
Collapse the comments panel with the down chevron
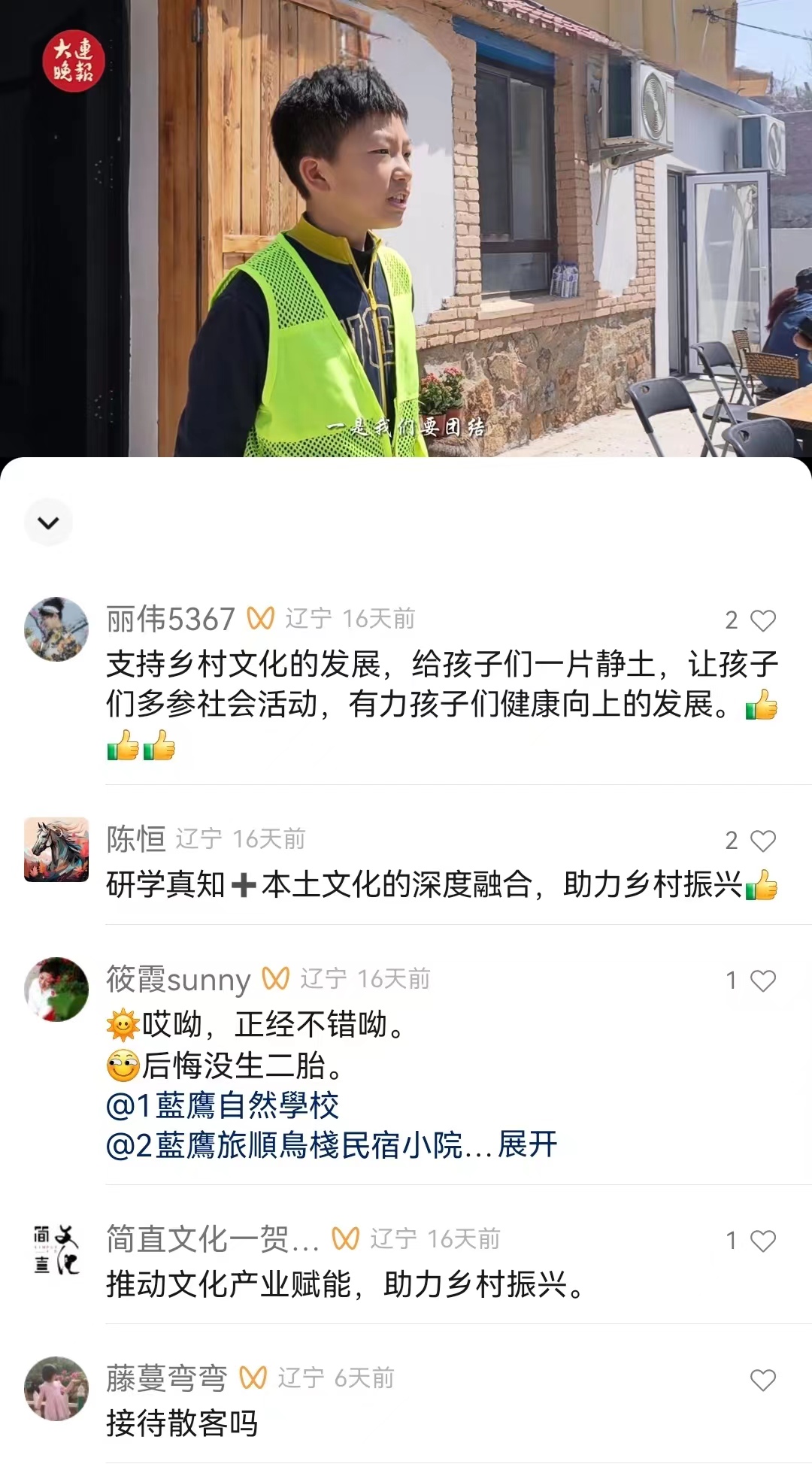(48, 523)
